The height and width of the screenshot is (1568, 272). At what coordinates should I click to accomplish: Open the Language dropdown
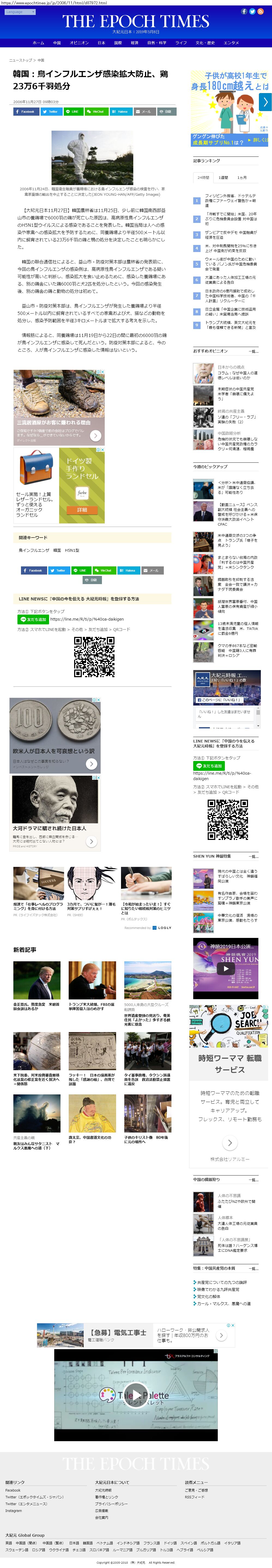pyautogui.click(x=20, y=11)
